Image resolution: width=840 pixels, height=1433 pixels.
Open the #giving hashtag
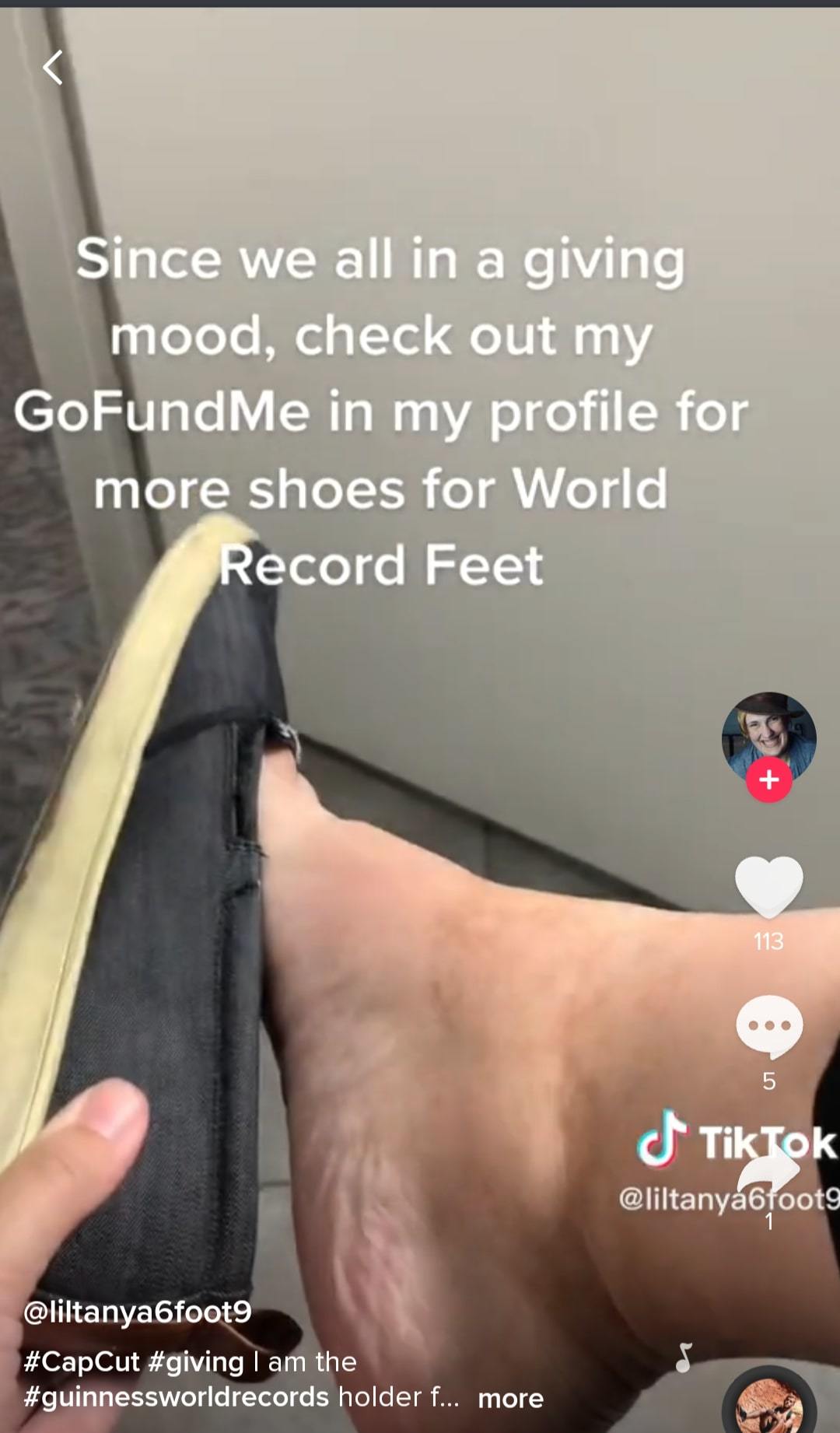click(x=195, y=1361)
